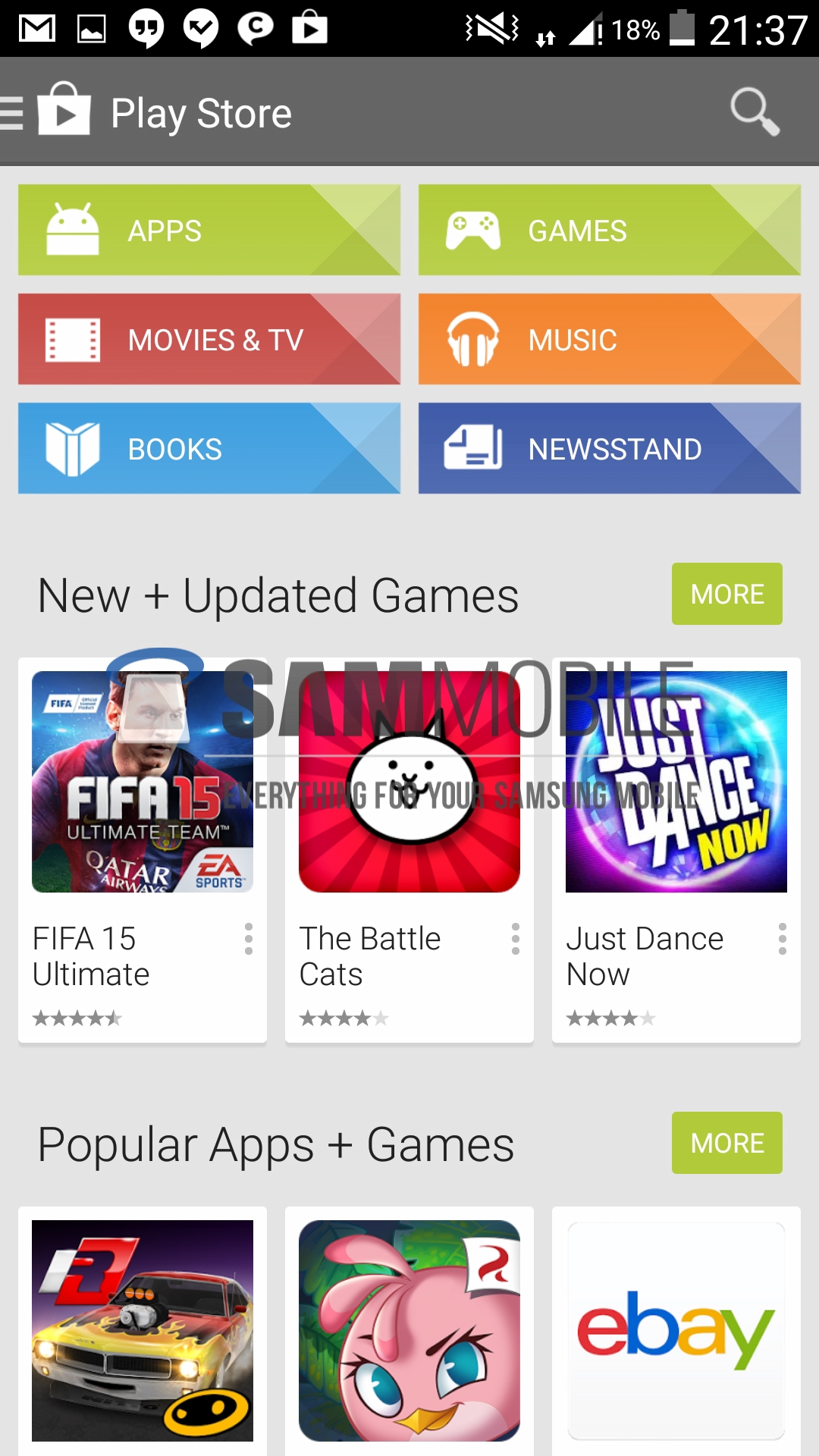Go to Movies & TV section
The width and height of the screenshot is (819, 1456).
(x=209, y=339)
